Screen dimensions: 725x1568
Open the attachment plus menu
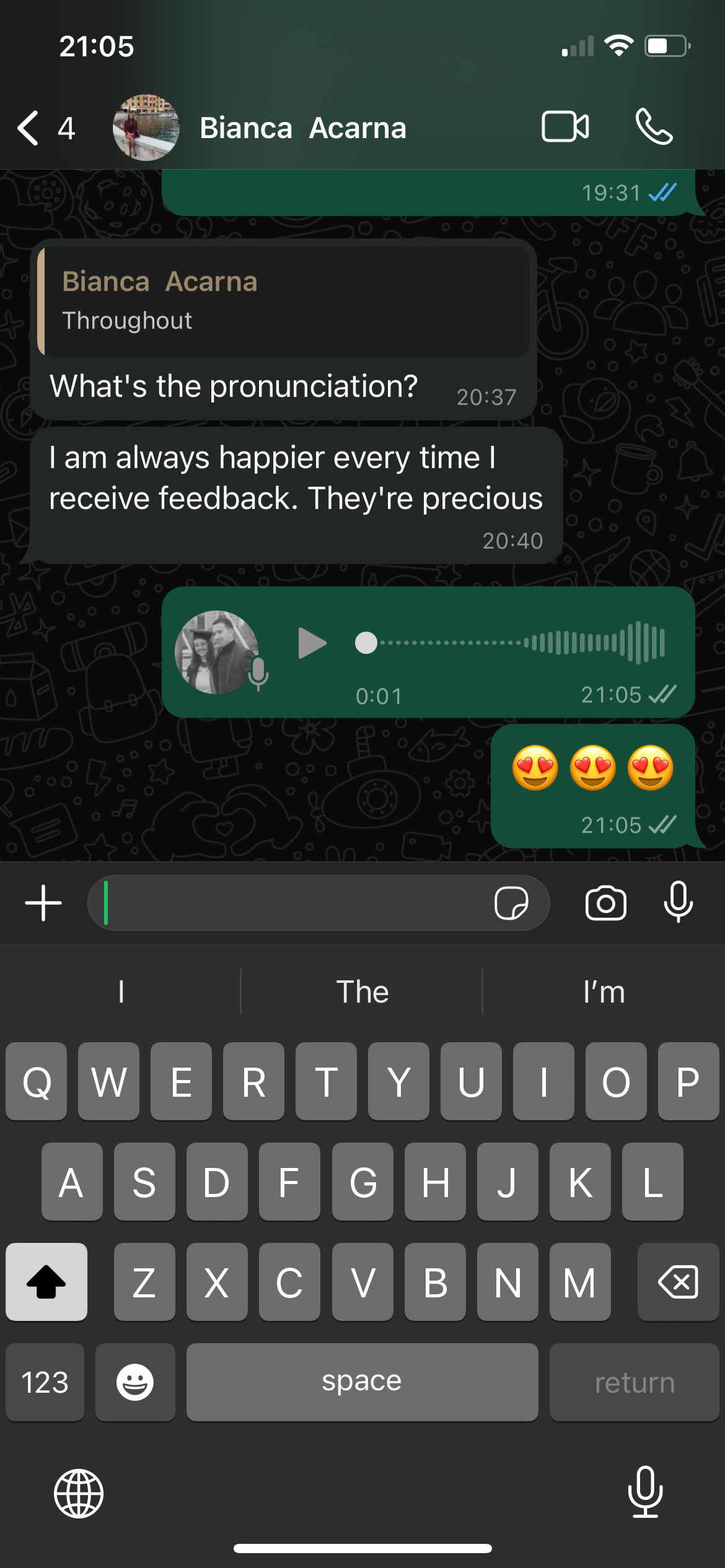pyautogui.click(x=43, y=903)
